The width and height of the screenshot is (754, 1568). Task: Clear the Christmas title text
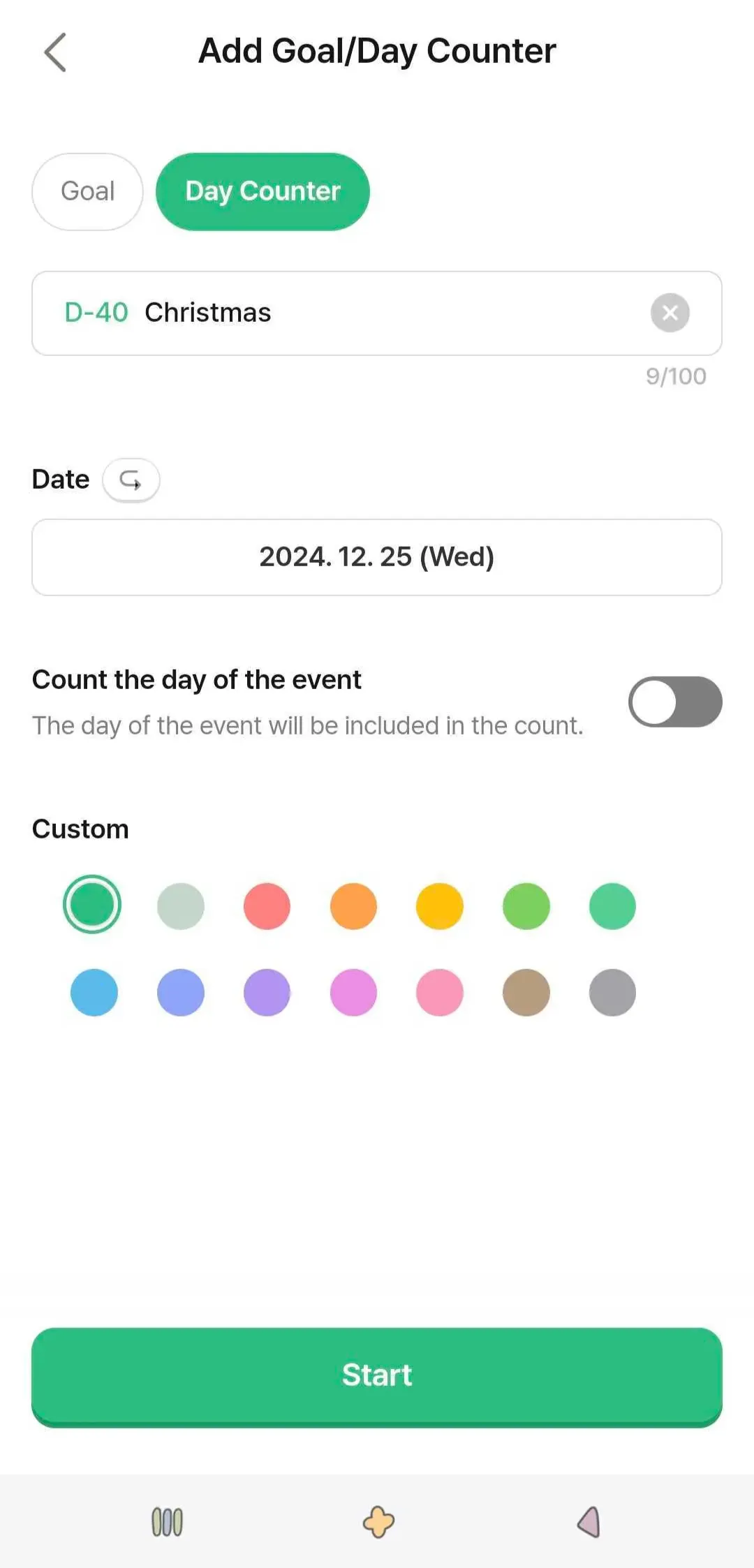pos(670,313)
